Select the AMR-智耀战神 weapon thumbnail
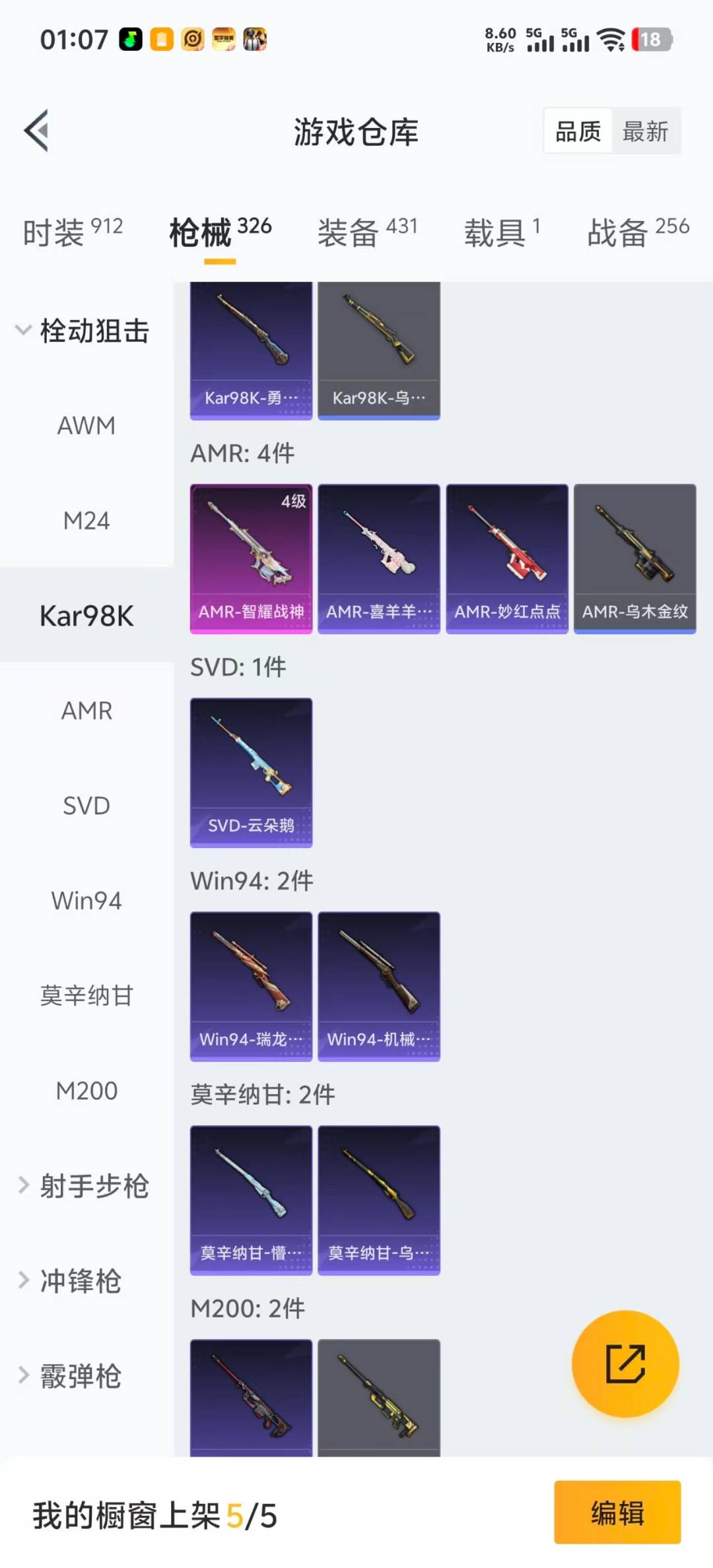This screenshot has width=713, height=1568. [252, 558]
